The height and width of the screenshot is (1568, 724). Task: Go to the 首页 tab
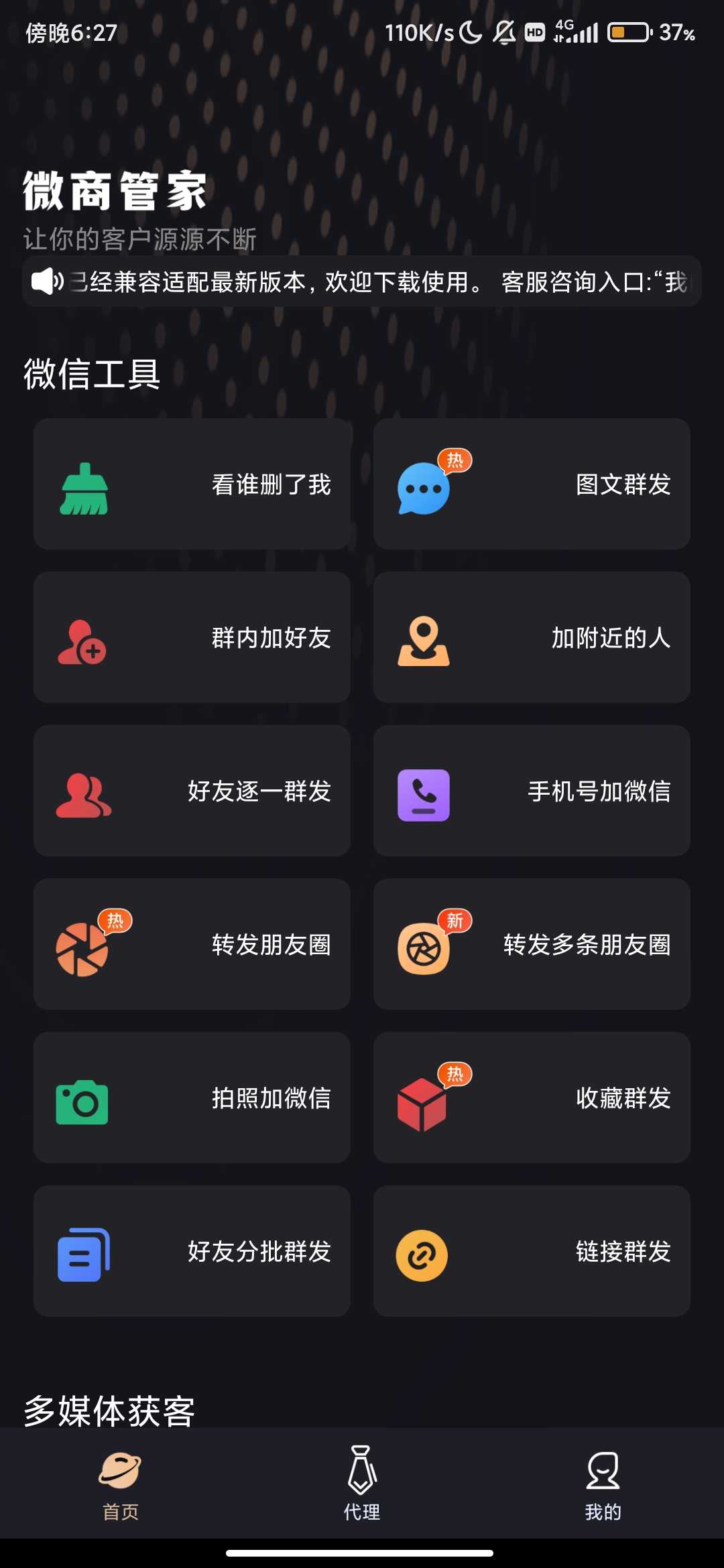pyautogui.click(x=121, y=1483)
